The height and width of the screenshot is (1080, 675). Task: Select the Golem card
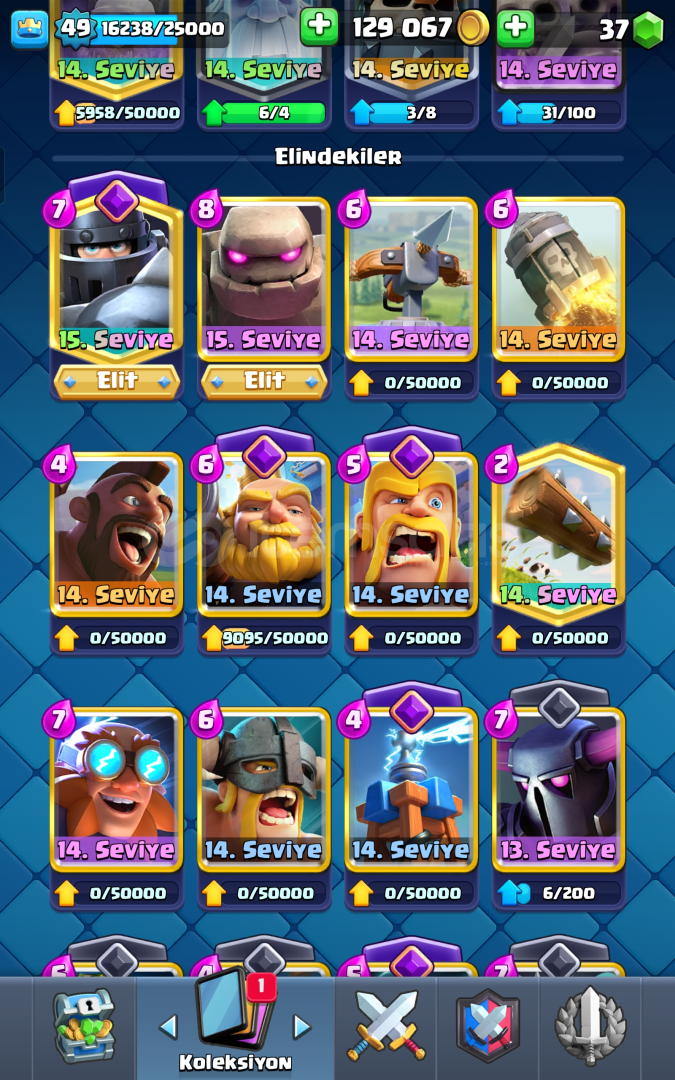pyautogui.click(x=264, y=278)
